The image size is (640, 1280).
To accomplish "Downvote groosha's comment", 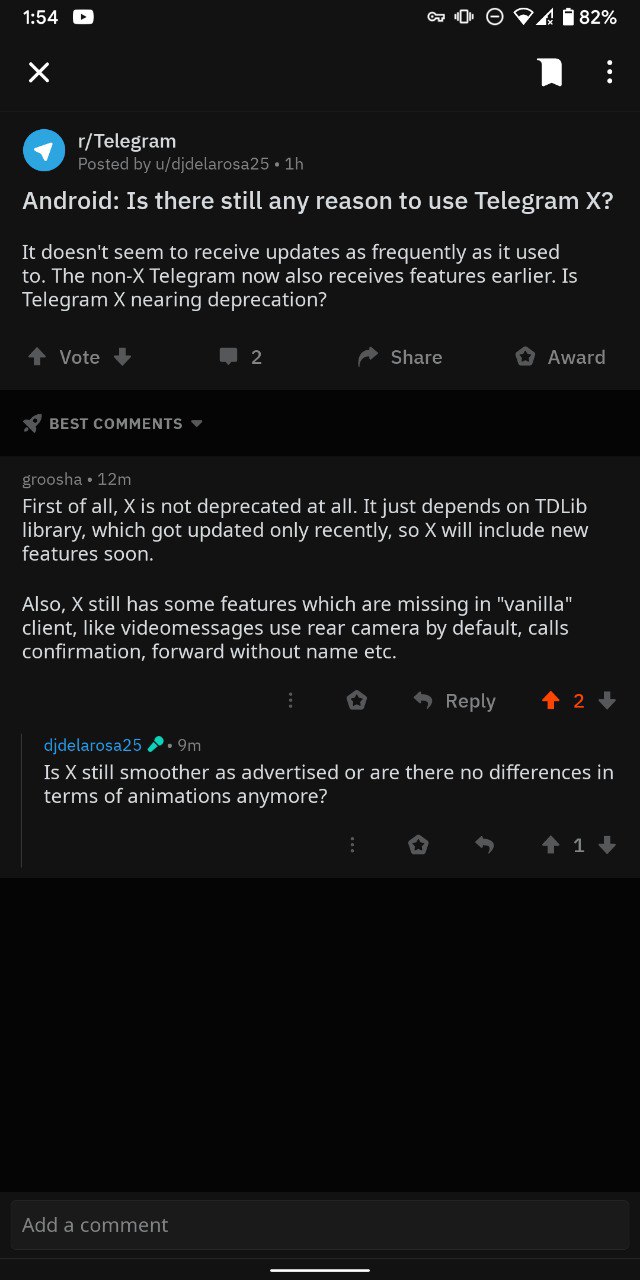I will (x=607, y=701).
